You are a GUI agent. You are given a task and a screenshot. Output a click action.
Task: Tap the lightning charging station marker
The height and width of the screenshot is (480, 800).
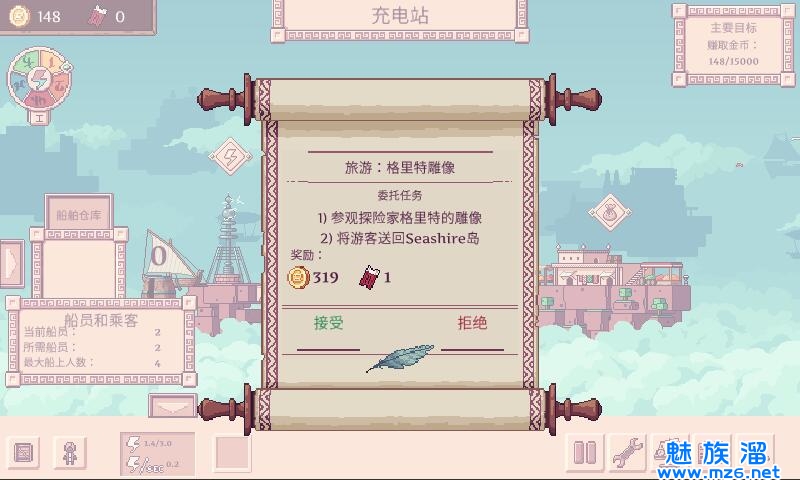pos(230,157)
